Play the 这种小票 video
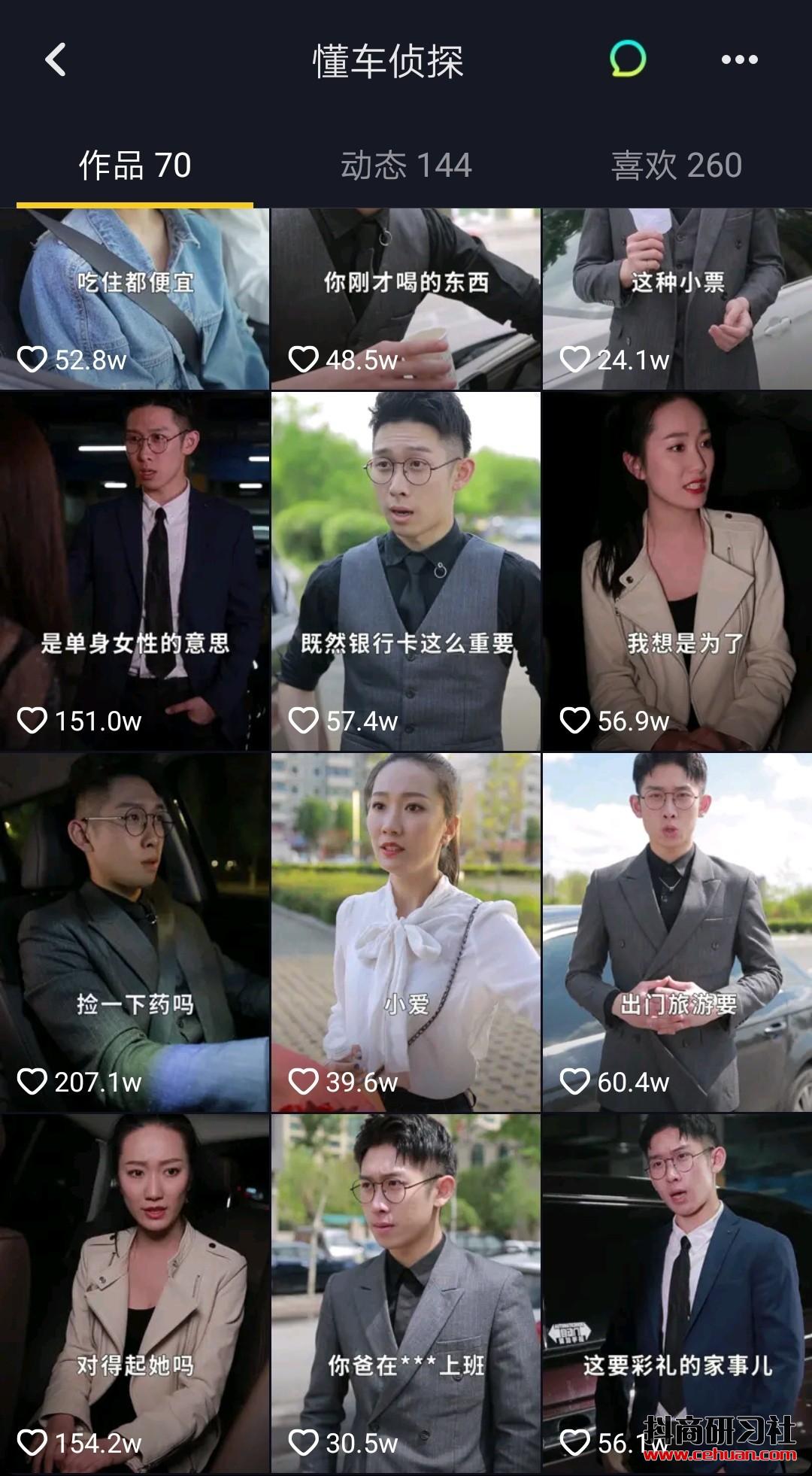The width and height of the screenshot is (812, 1476). click(677, 299)
